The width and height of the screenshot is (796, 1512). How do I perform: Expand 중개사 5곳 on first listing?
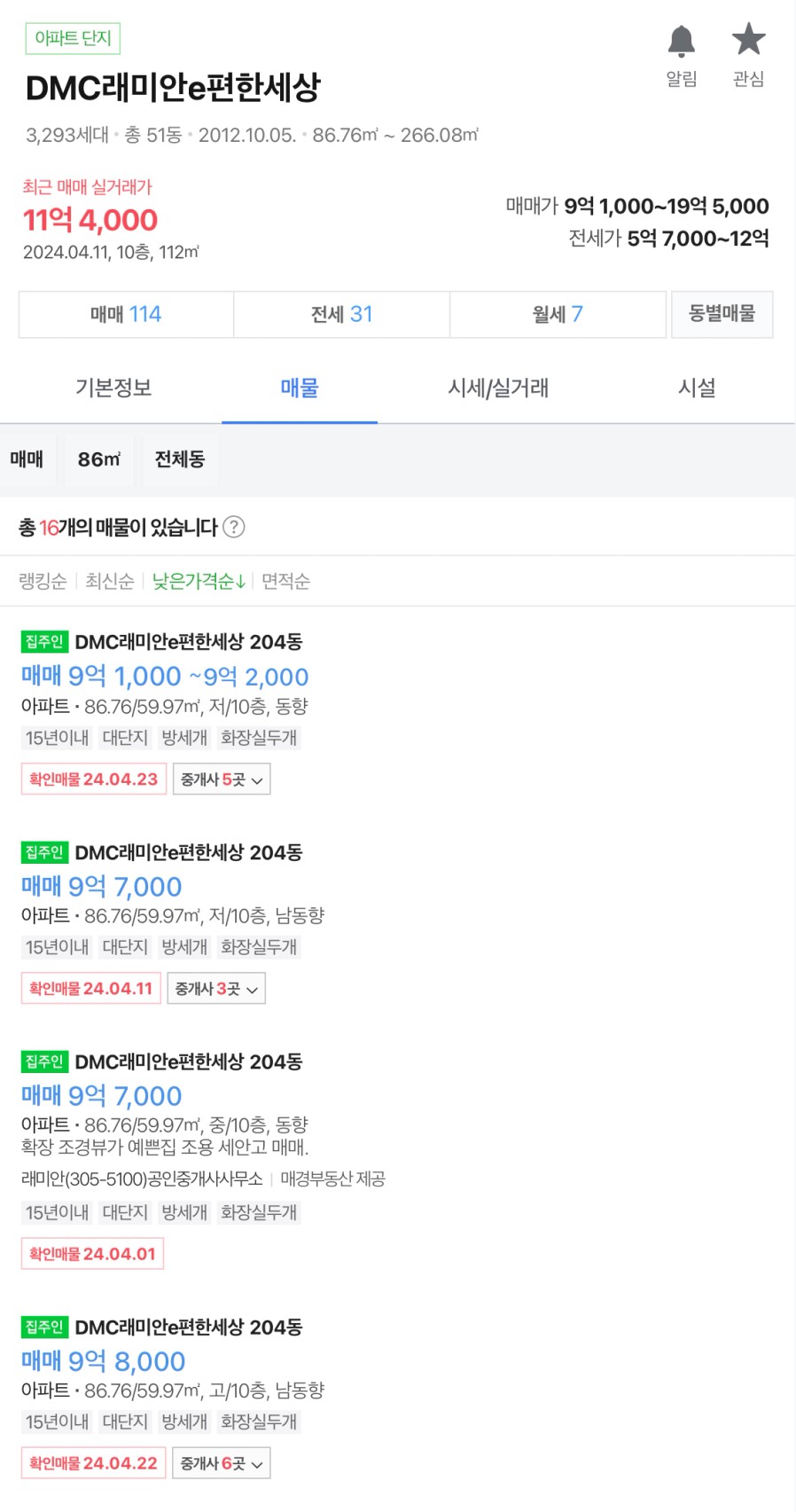pyautogui.click(x=222, y=780)
